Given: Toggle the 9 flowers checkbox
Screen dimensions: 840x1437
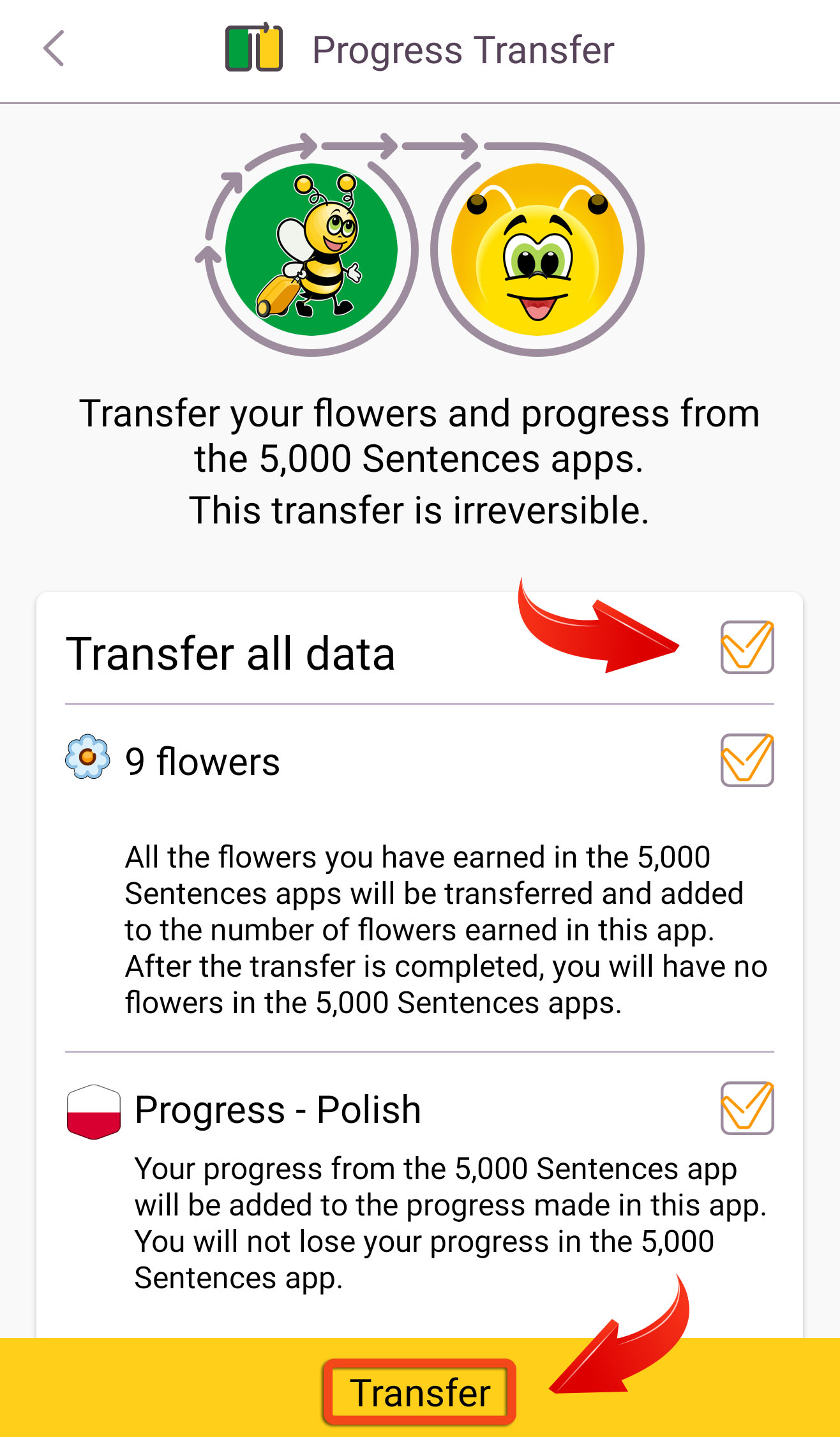Looking at the screenshot, I should tap(747, 760).
